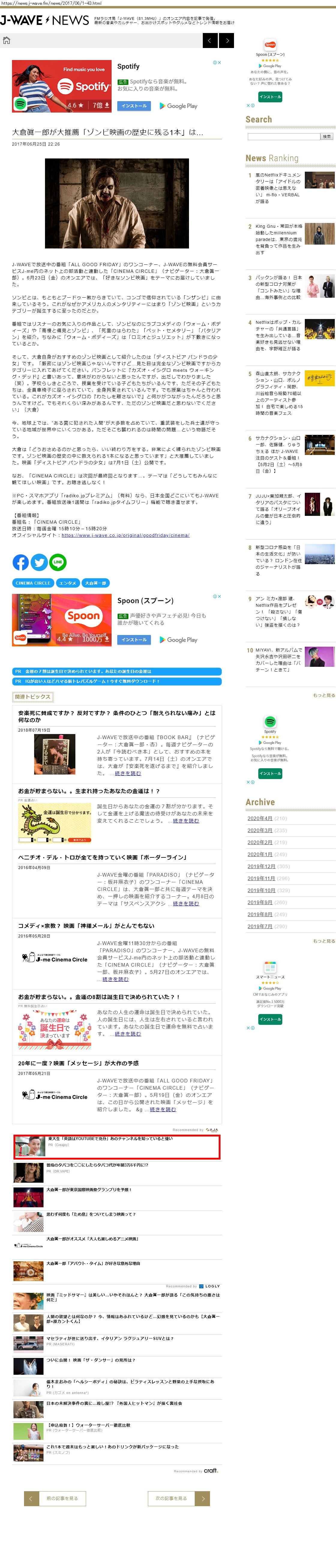Open the 2019年12月 archive

261,865
